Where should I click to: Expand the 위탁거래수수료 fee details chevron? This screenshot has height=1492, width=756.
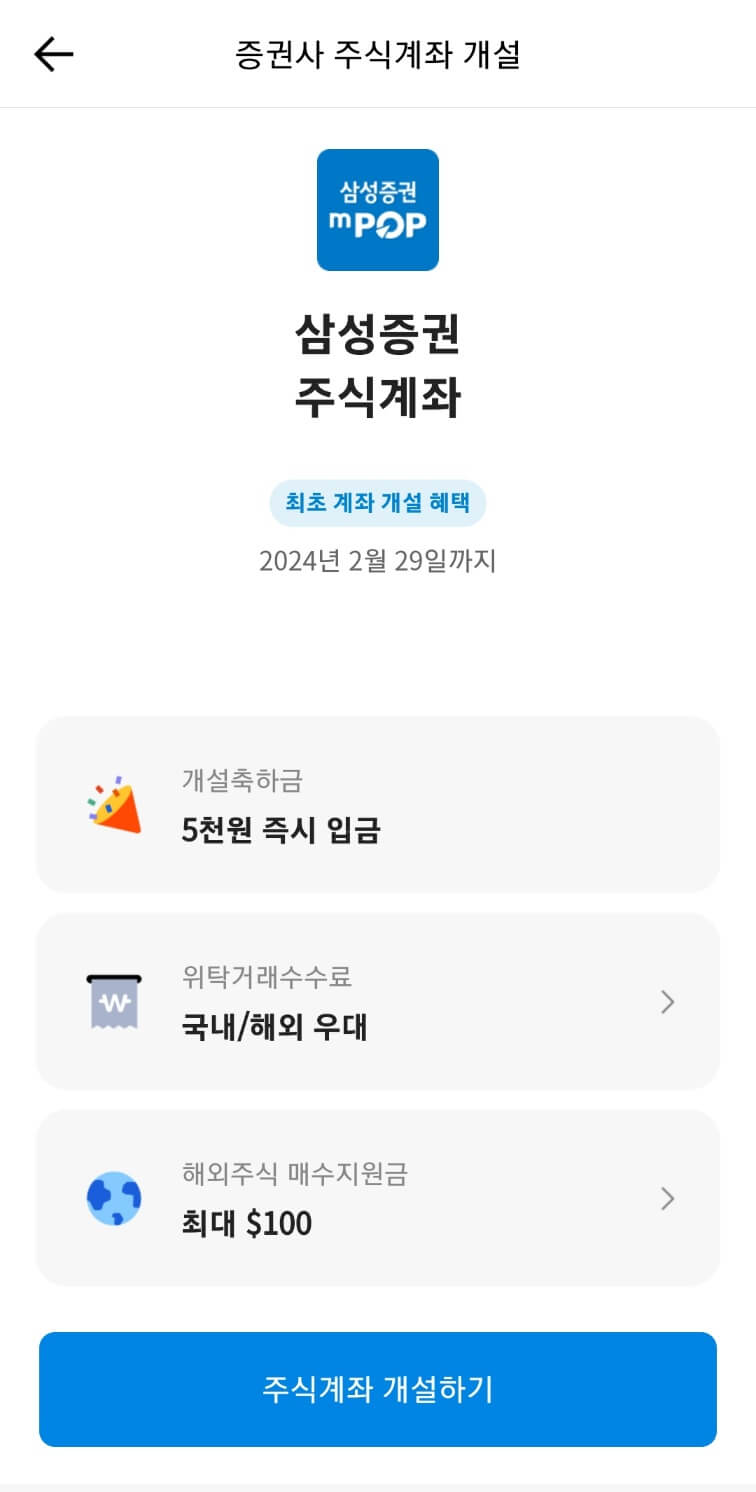click(x=667, y=1002)
